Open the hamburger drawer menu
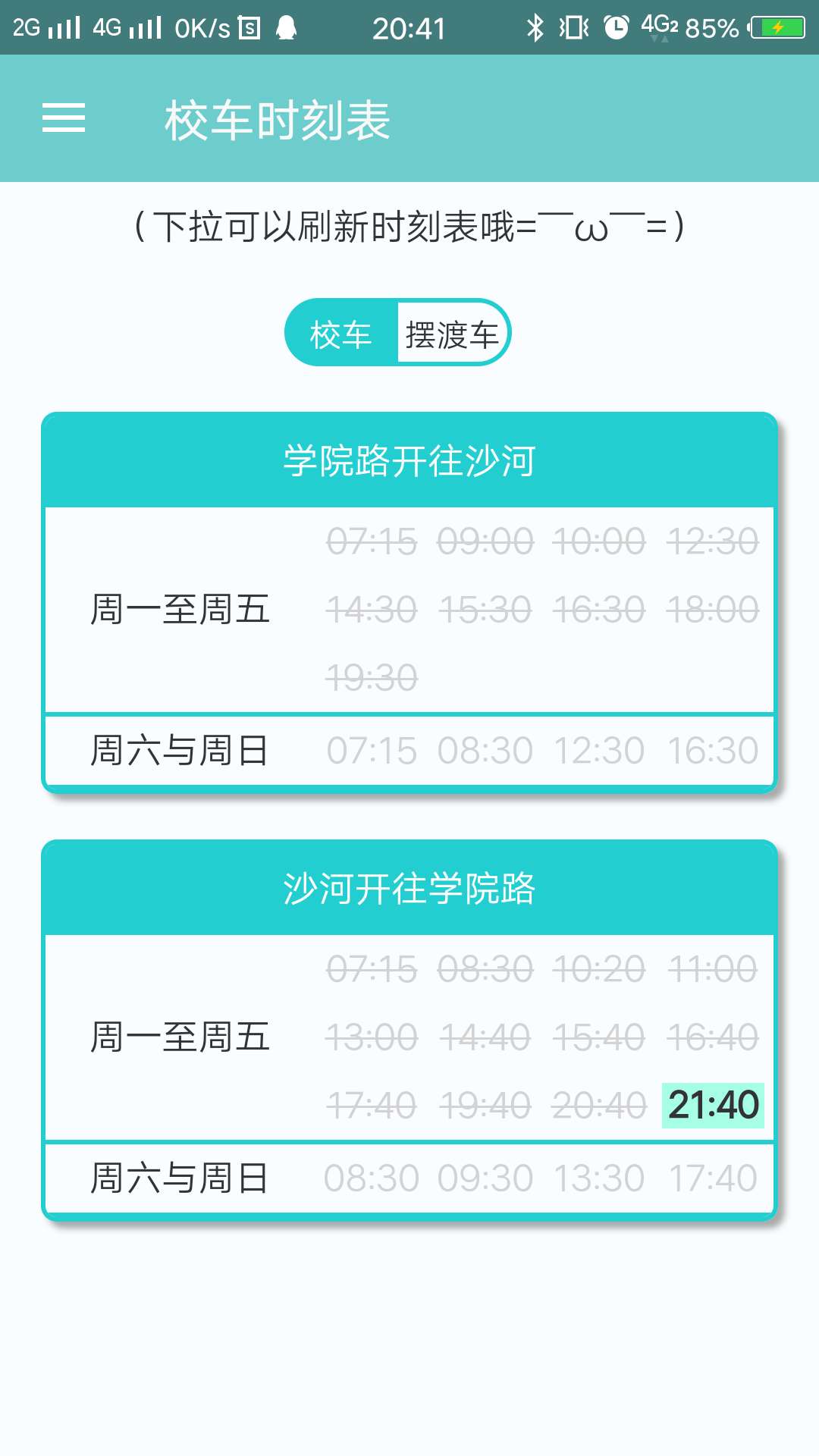Image resolution: width=819 pixels, height=1456 pixels. click(64, 118)
